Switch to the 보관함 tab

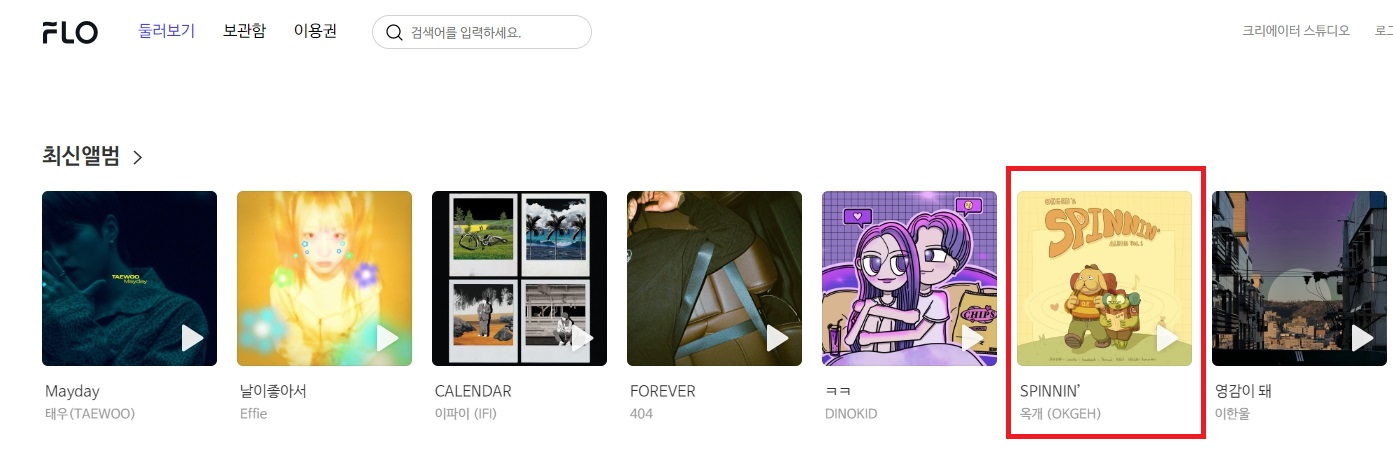pos(244,31)
